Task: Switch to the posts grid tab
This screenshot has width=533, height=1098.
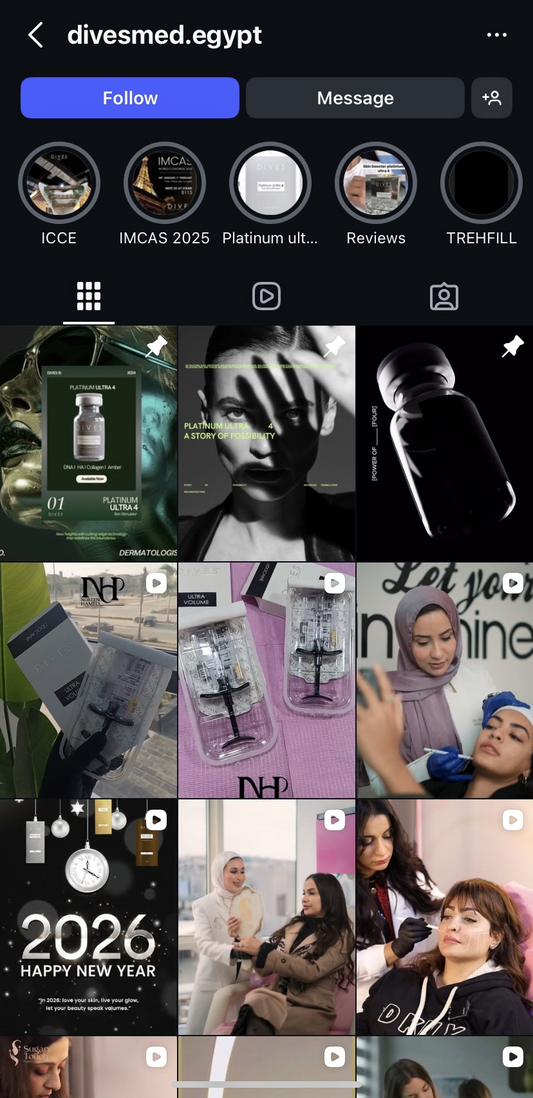Action: pos(89,297)
